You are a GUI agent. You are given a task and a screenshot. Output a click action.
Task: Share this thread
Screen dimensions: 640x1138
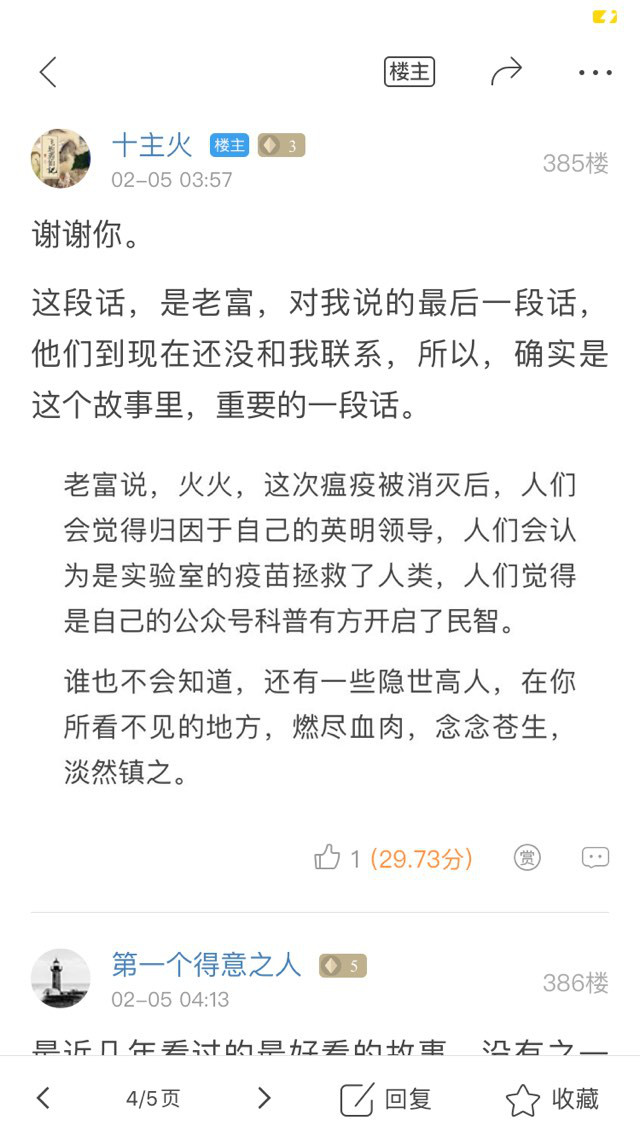(x=506, y=72)
